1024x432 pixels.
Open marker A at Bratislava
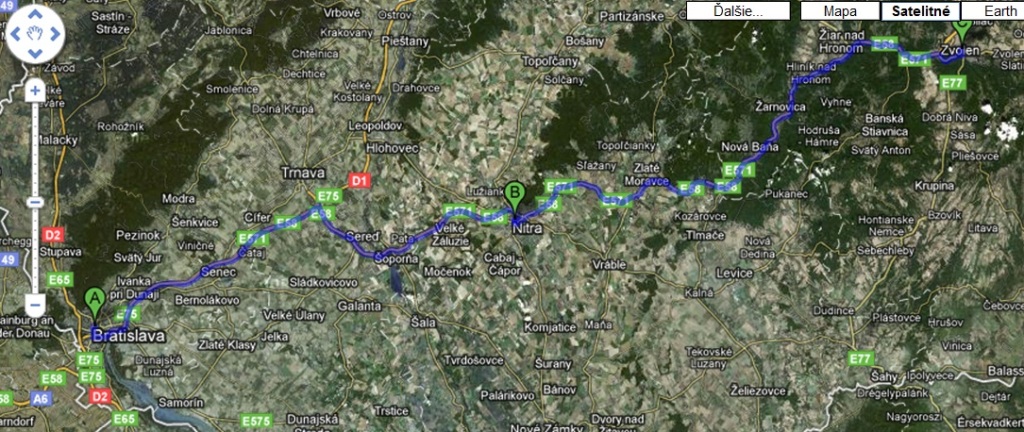coord(95,300)
